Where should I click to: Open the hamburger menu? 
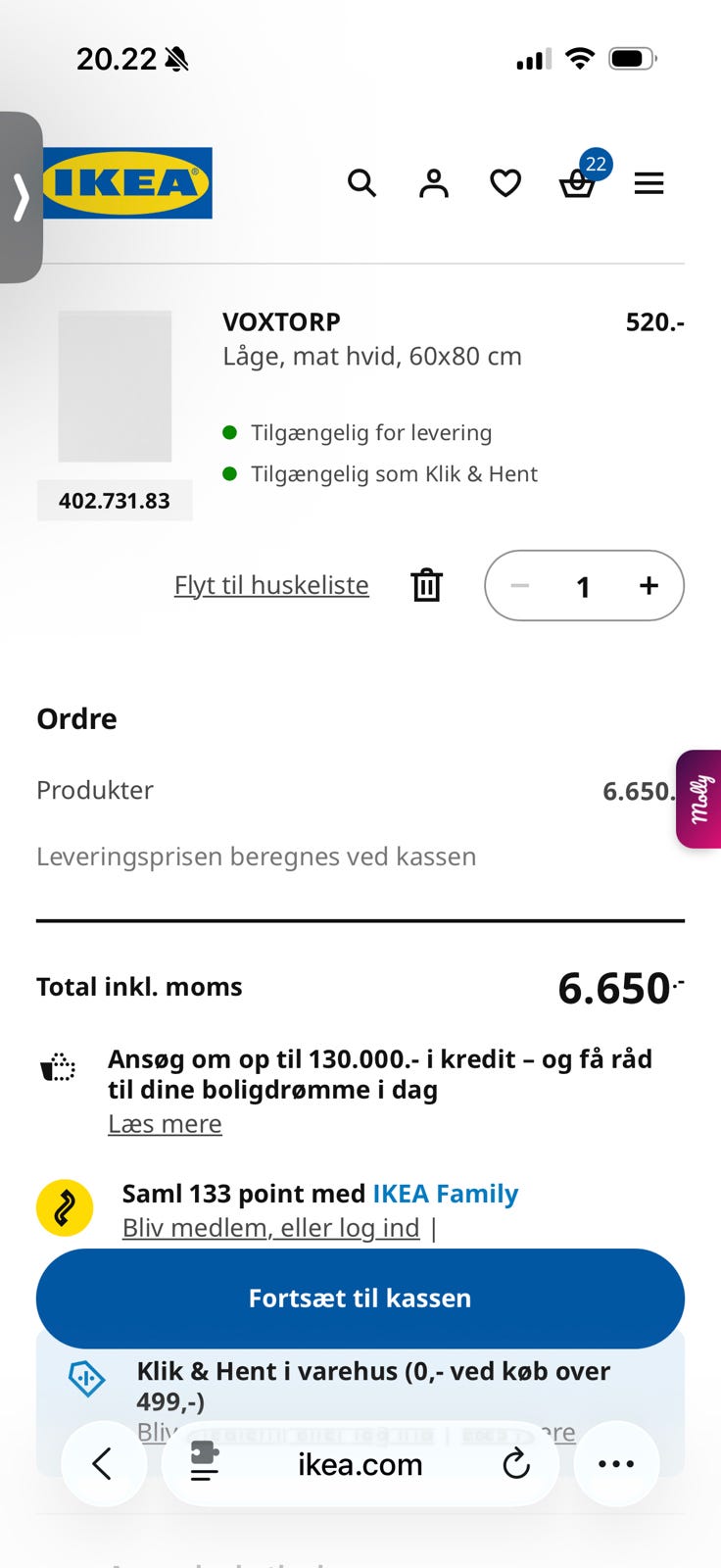649,183
